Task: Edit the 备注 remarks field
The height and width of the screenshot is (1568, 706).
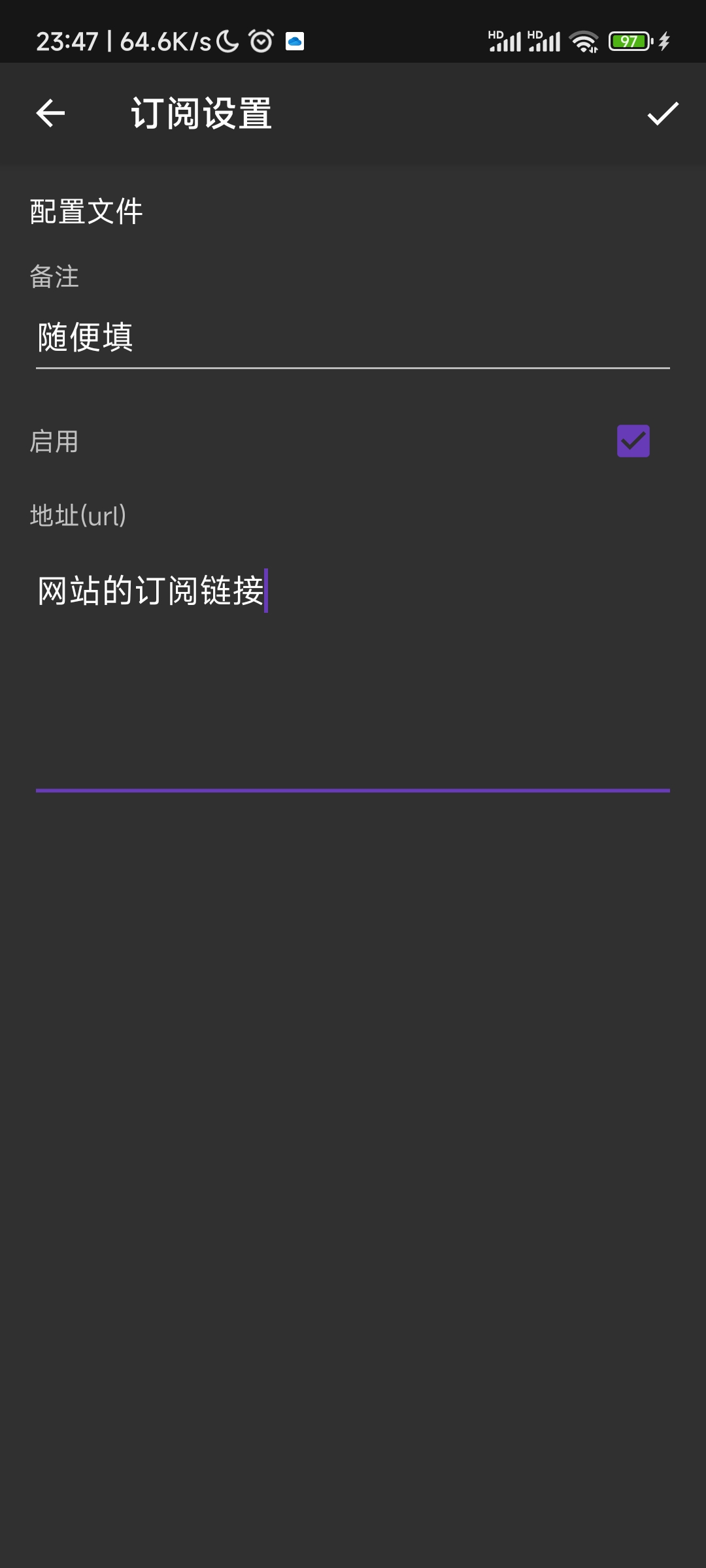Action: tap(352, 338)
